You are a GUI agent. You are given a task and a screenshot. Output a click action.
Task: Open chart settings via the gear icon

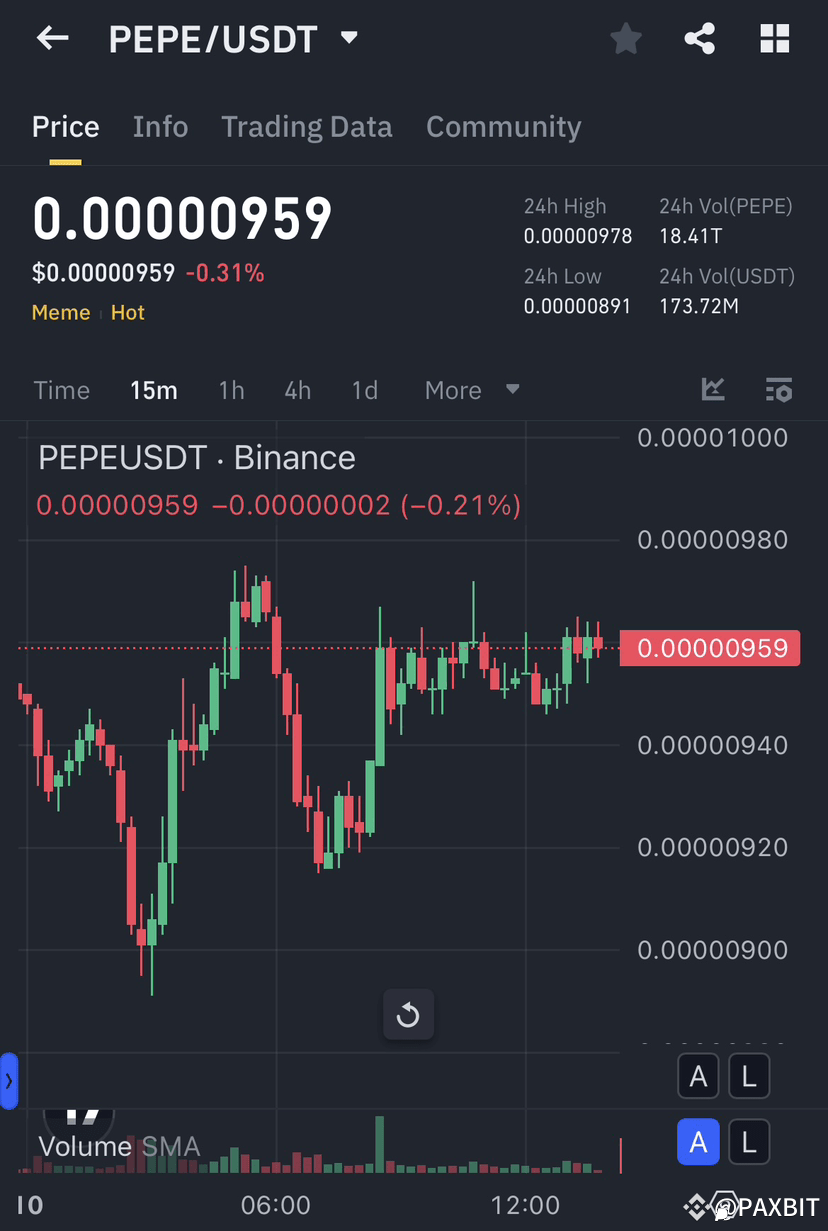[x=779, y=390]
